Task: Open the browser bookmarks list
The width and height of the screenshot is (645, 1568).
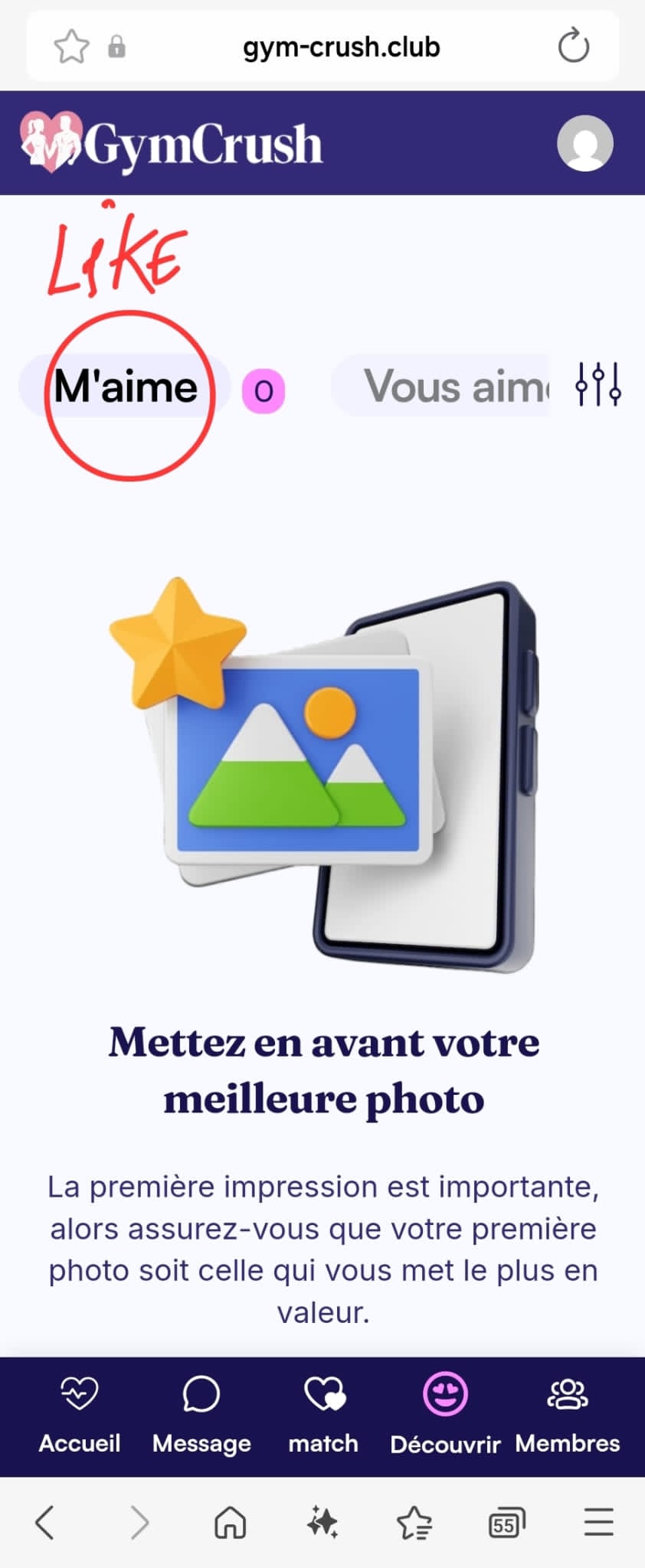Action: [x=414, y=1522]
